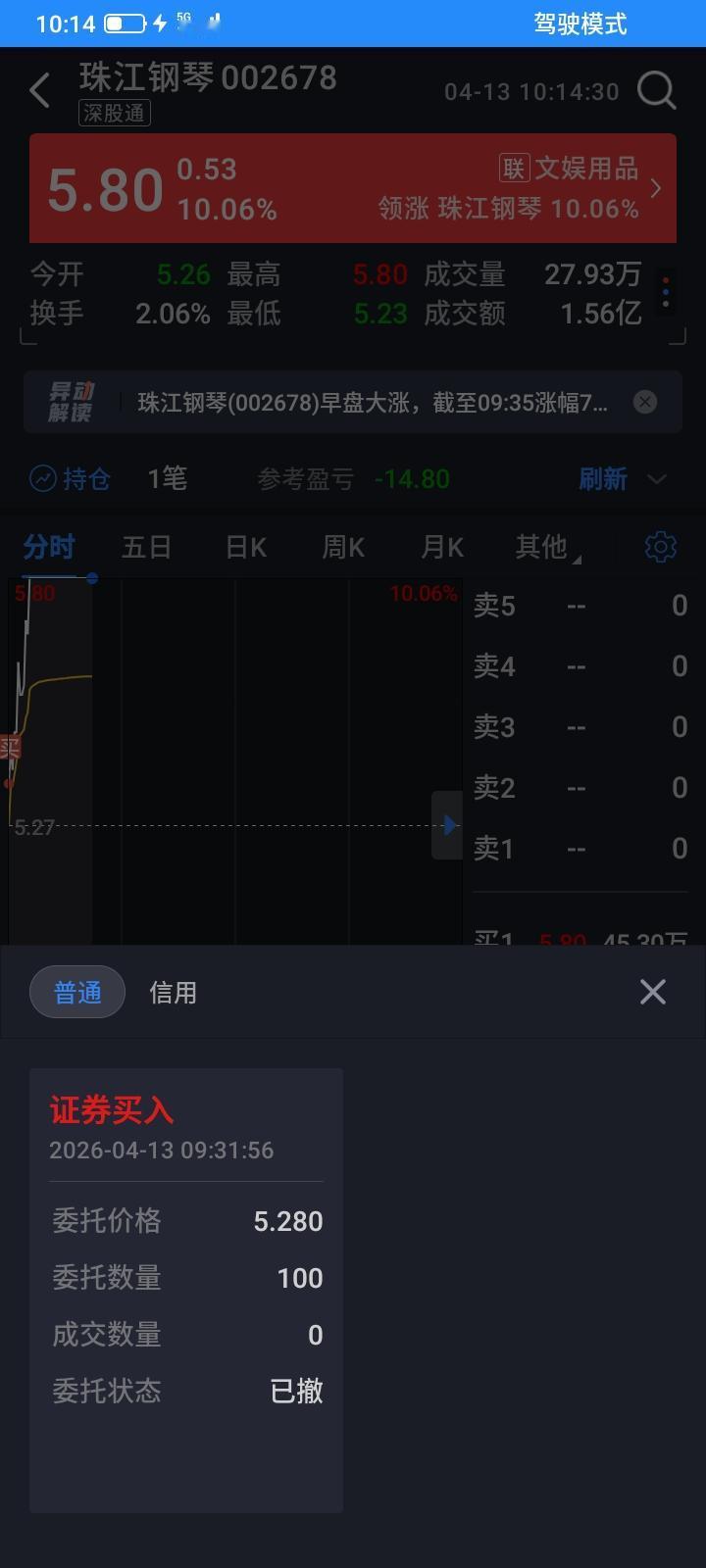Screen dimensions: 706x1568
Task: Tap the back arrow to exit stock detail
Action: [39, 89]
